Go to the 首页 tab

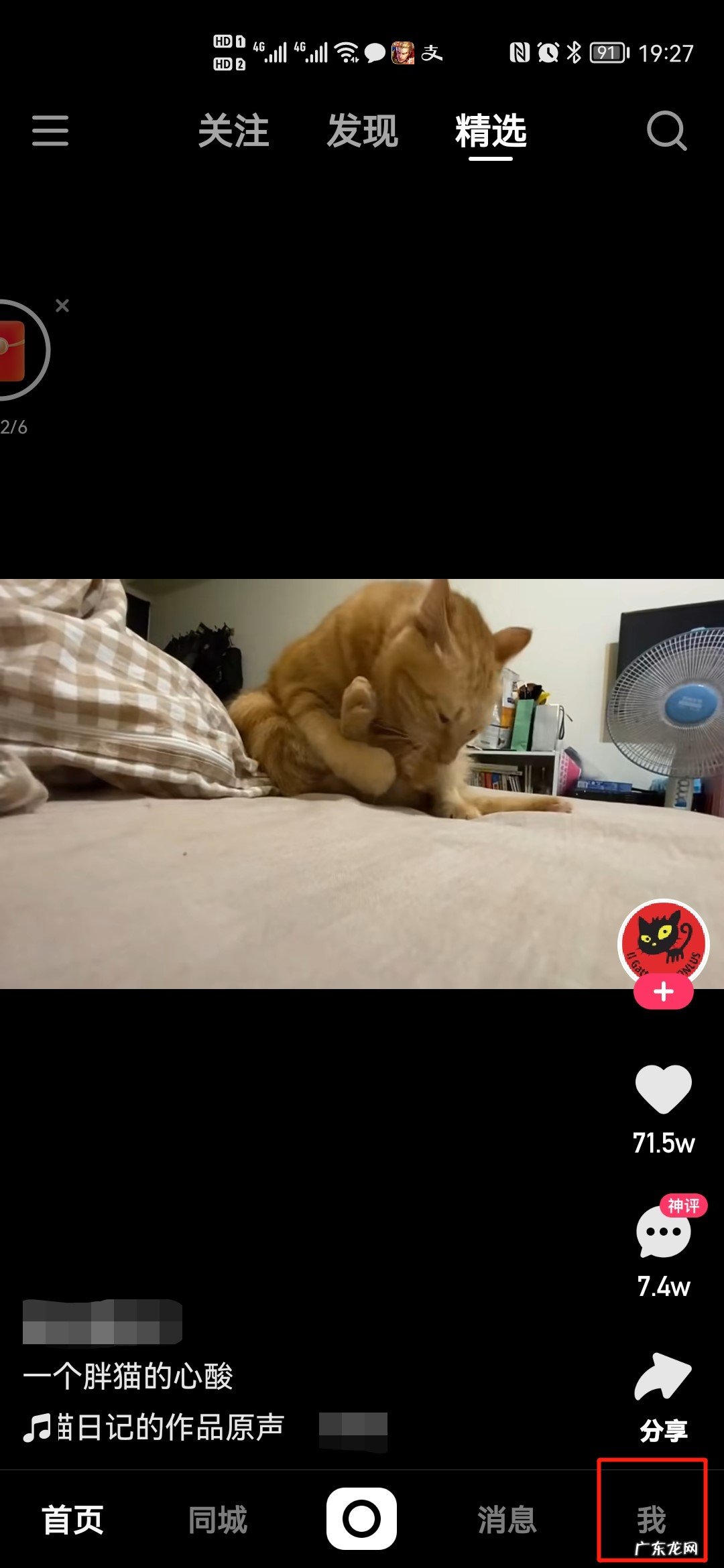(72, 1519)
